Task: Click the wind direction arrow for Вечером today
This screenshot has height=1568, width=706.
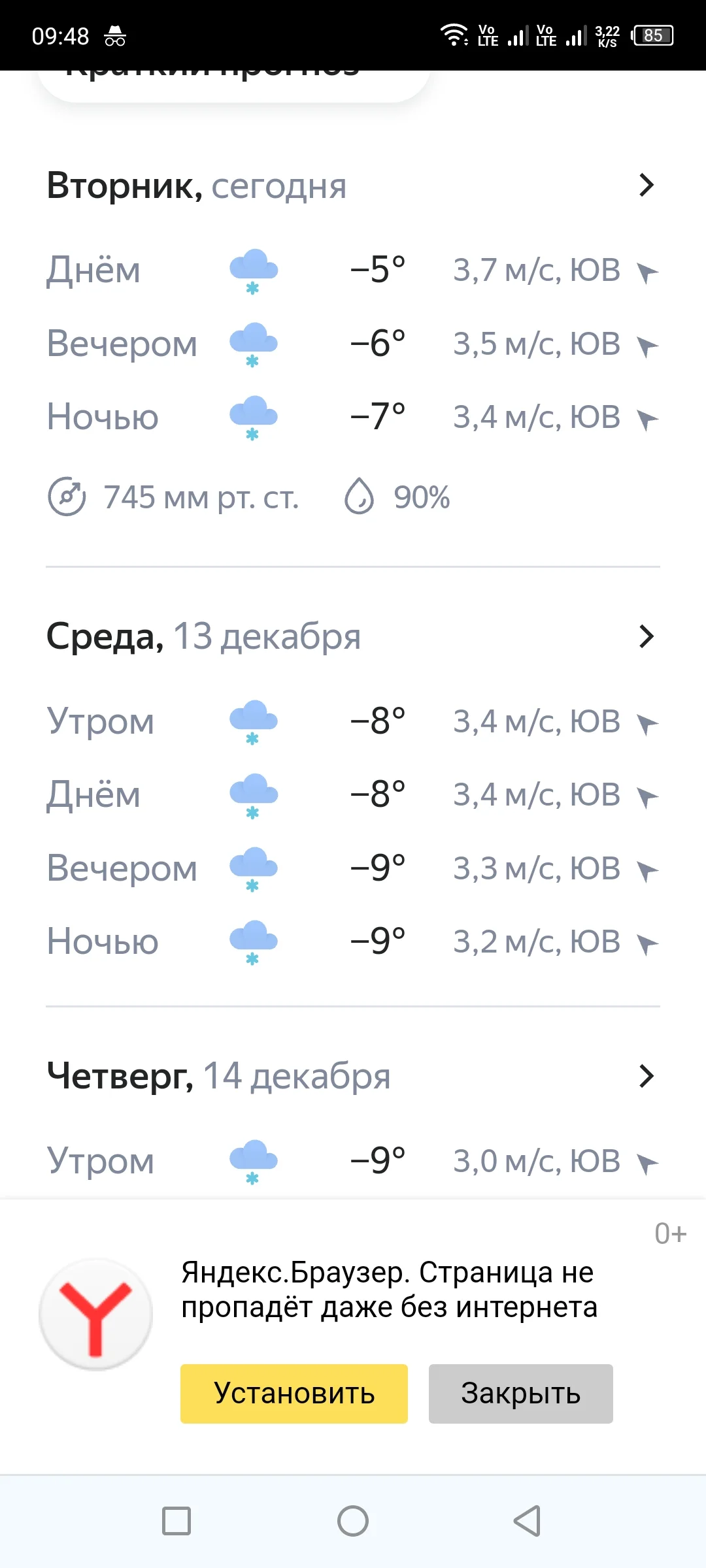Action: pos(648,344)
